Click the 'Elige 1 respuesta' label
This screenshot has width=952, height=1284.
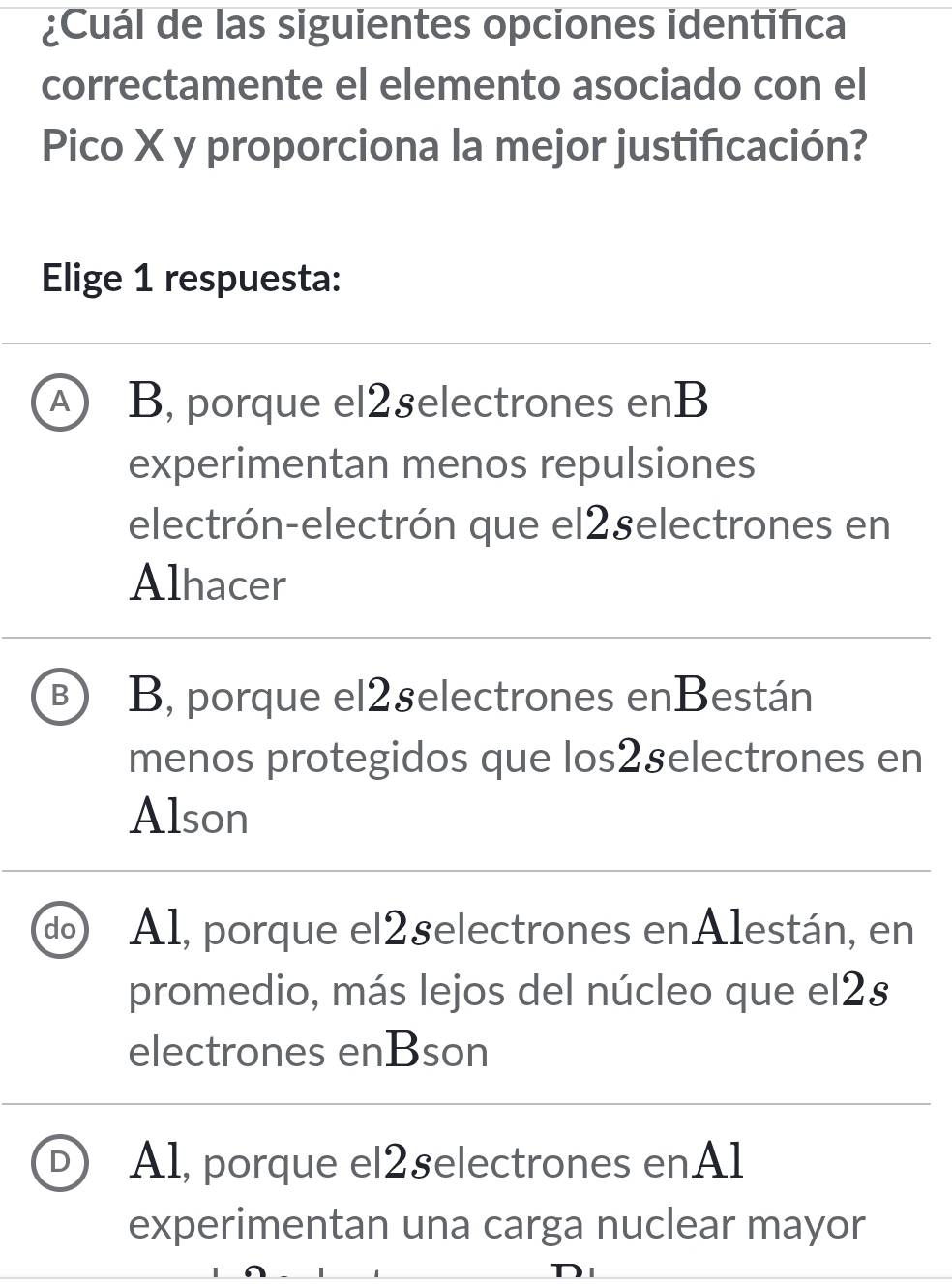(190, 280)
